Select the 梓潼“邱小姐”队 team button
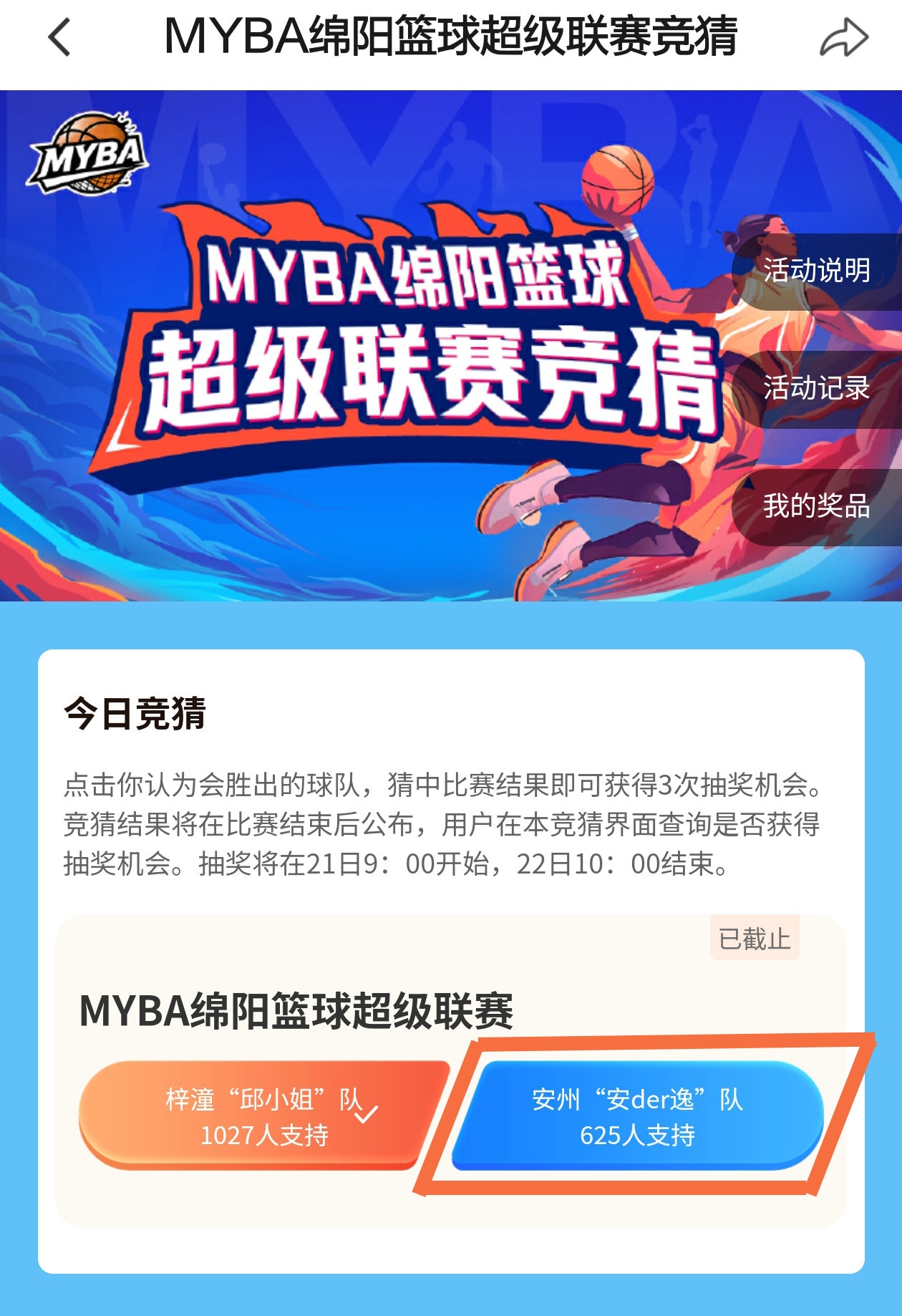Image resolution: width=902 pixels, height=1316 pixels. (263, 1116)
